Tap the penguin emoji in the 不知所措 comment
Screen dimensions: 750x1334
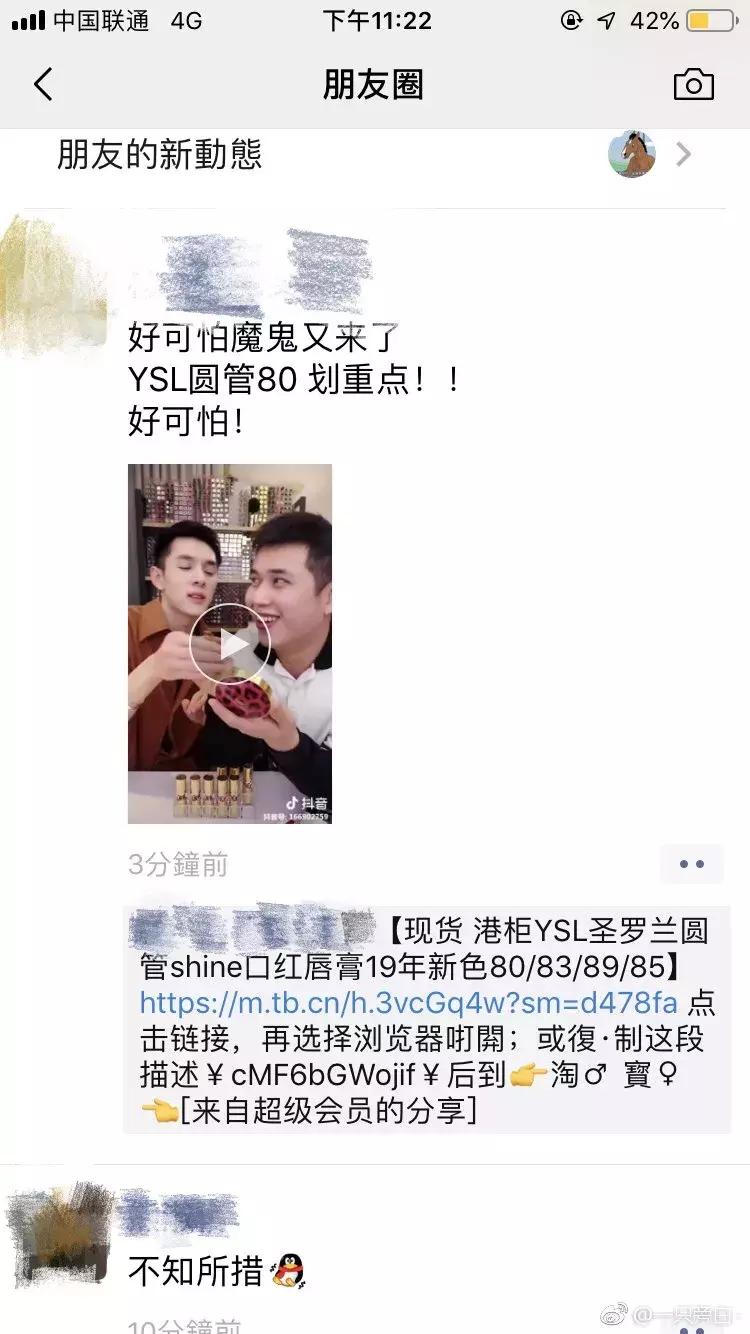click(288, 1270)
